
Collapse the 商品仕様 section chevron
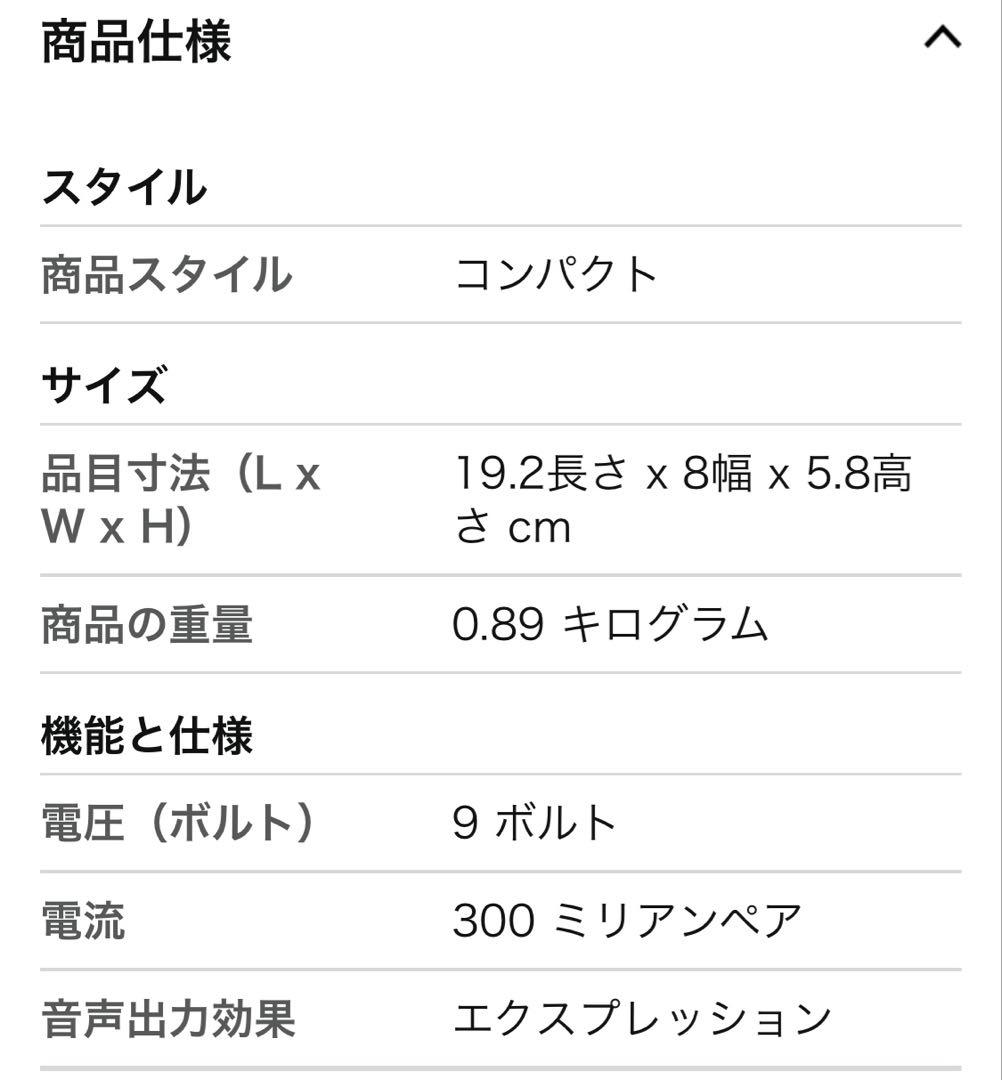point(942,39)
